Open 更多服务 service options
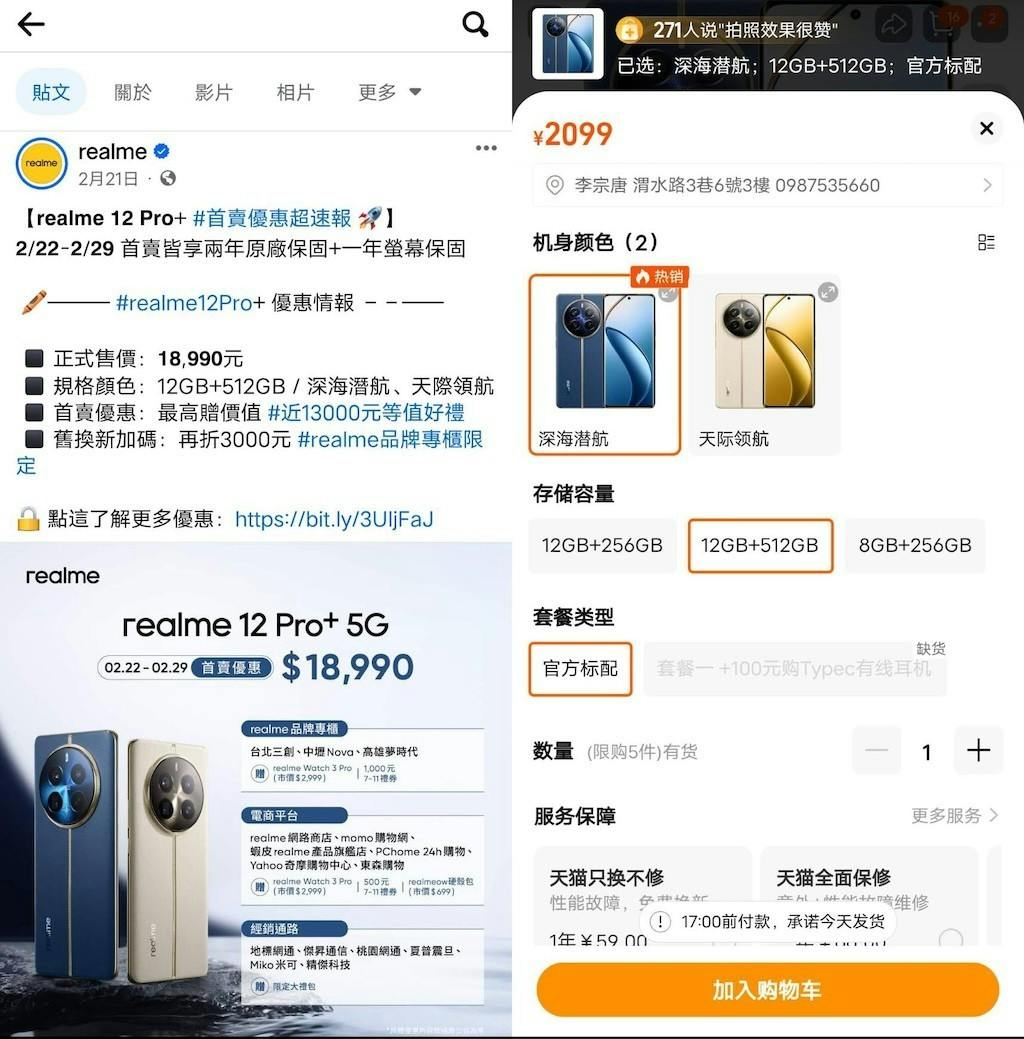Viewport: 1024px width, 1039px height. point(954,816)
